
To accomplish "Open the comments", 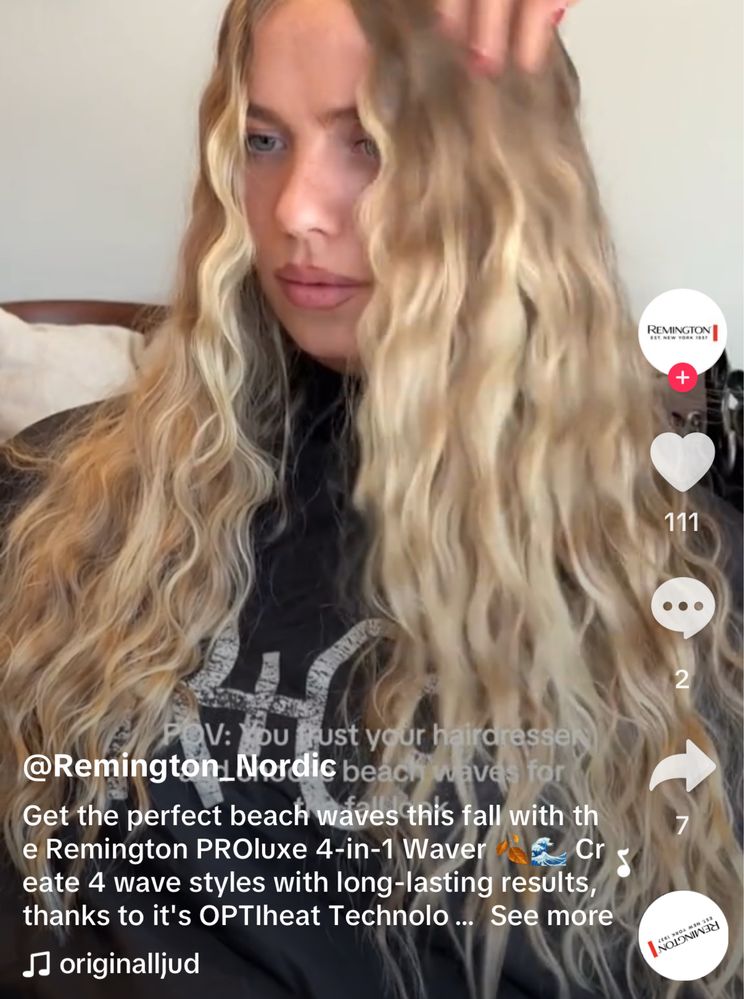I will coord(682,608).
